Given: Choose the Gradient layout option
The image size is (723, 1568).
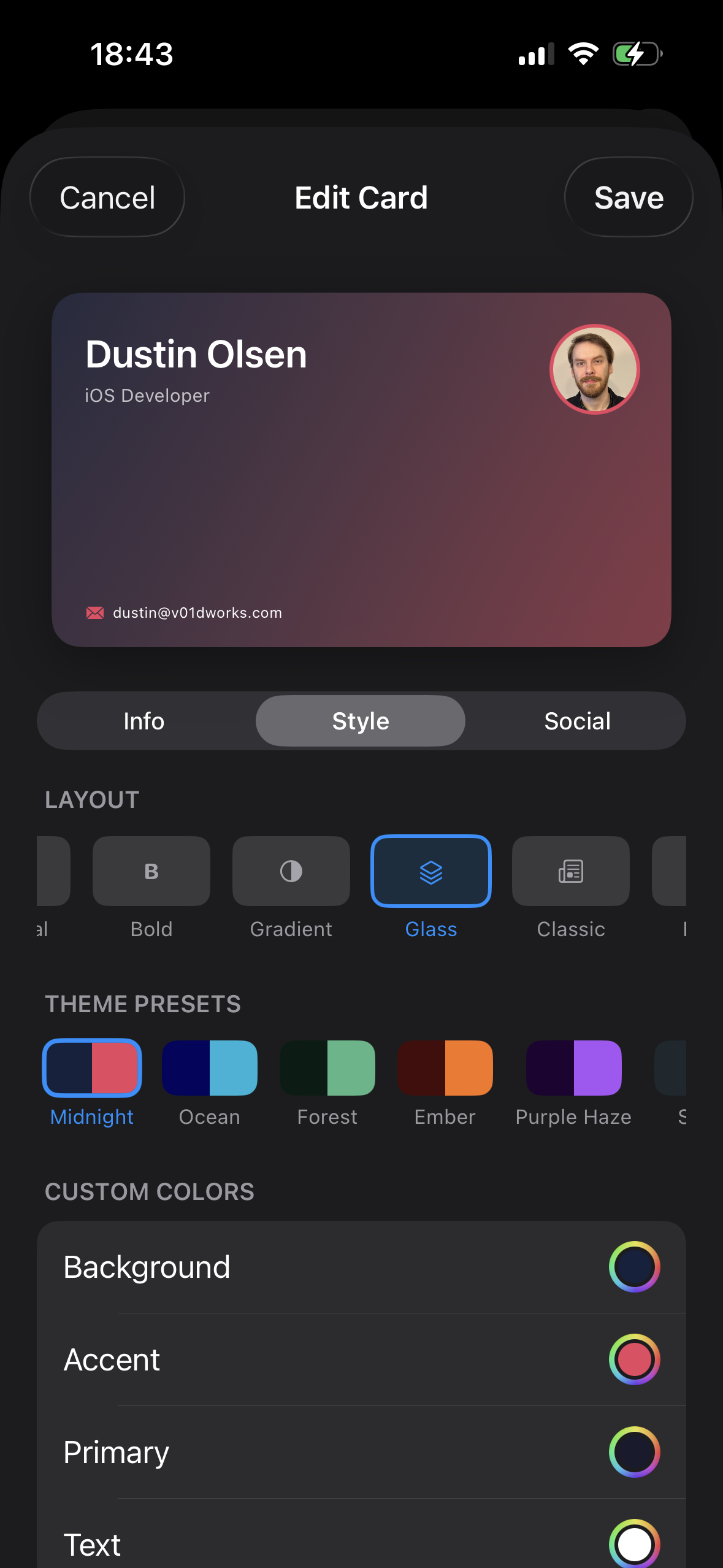Looking at the screenshot, I should pos(291,871).
